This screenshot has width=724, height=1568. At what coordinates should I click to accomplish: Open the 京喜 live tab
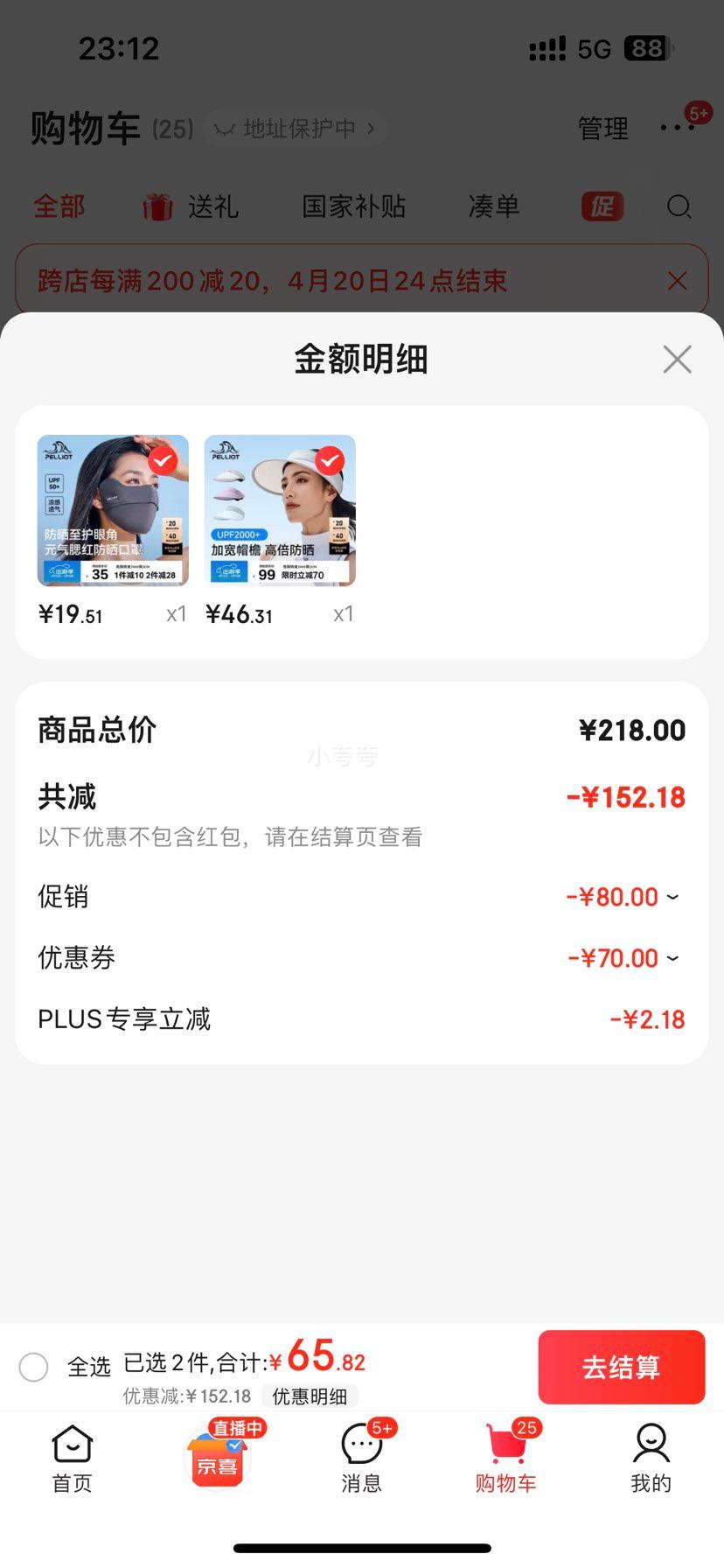click(x=217, y=1458)
